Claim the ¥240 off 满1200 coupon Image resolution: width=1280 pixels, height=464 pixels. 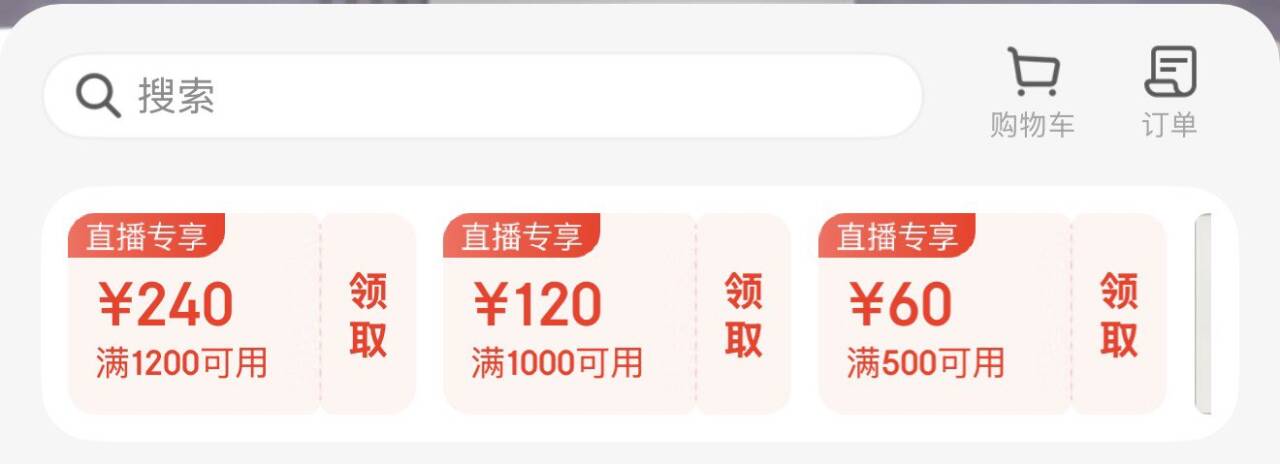(367, 314)
